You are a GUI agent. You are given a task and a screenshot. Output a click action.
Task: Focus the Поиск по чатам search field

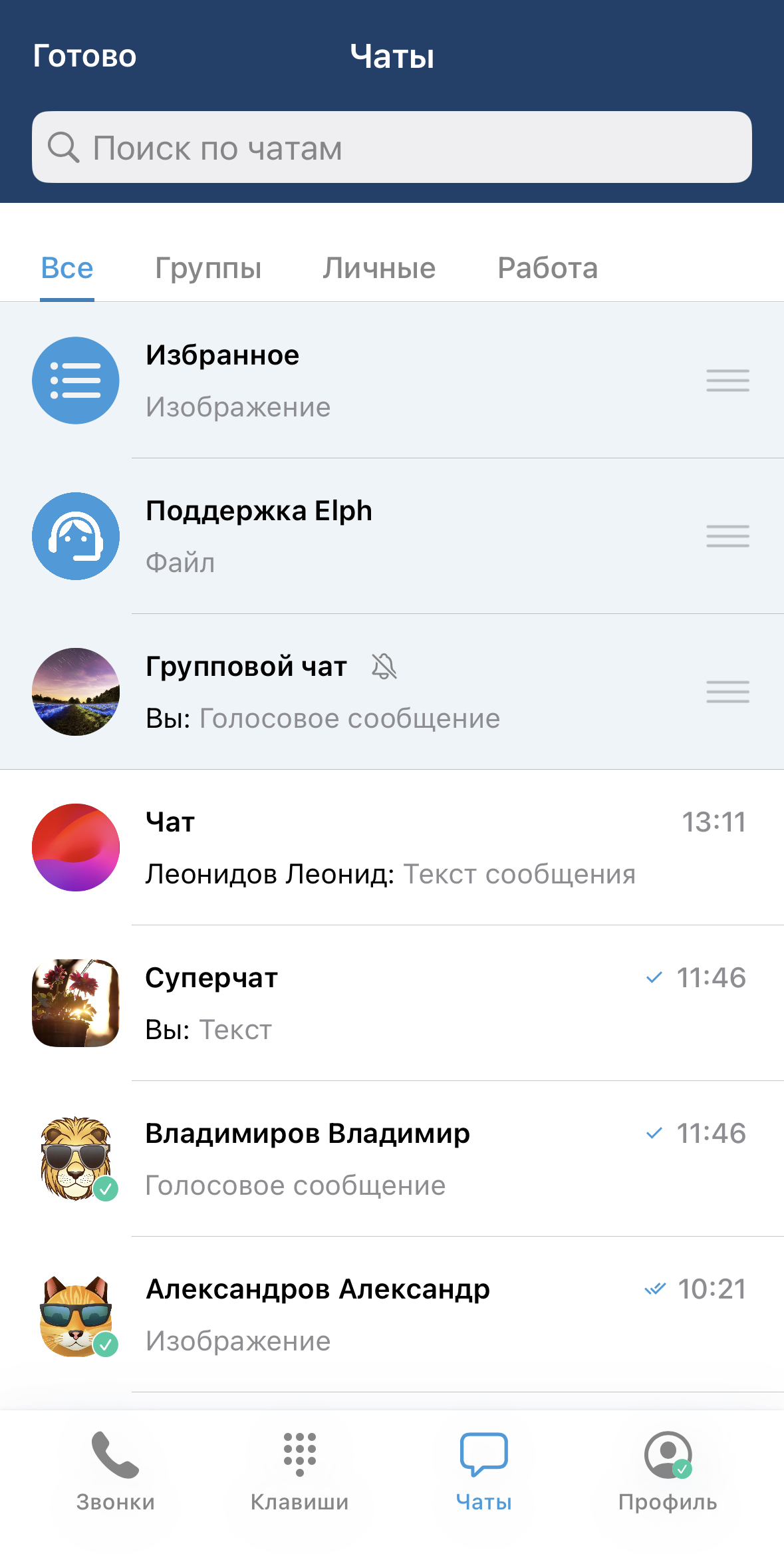[x=392, y=147]
